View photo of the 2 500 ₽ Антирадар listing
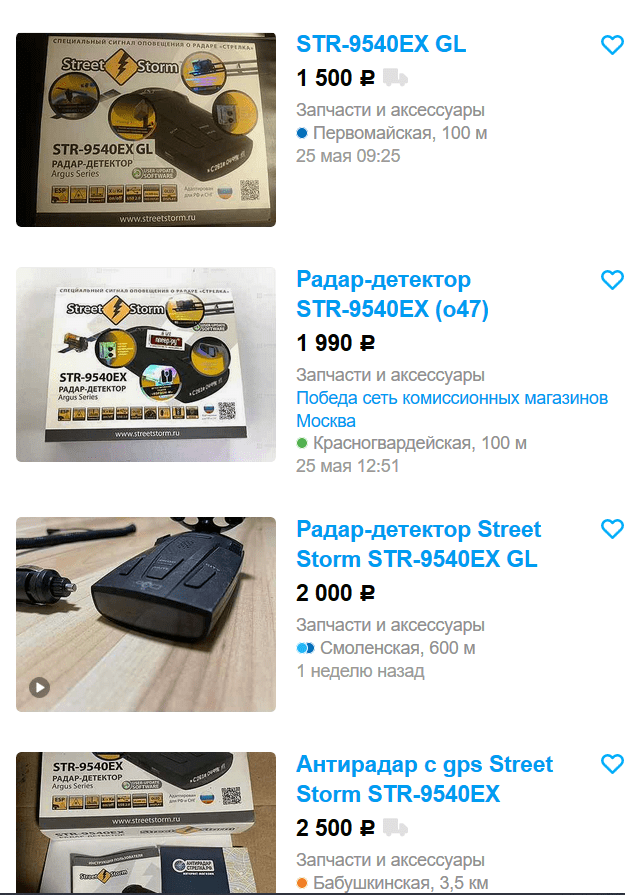Screen dimensions: 625x895 click(146, 822)
